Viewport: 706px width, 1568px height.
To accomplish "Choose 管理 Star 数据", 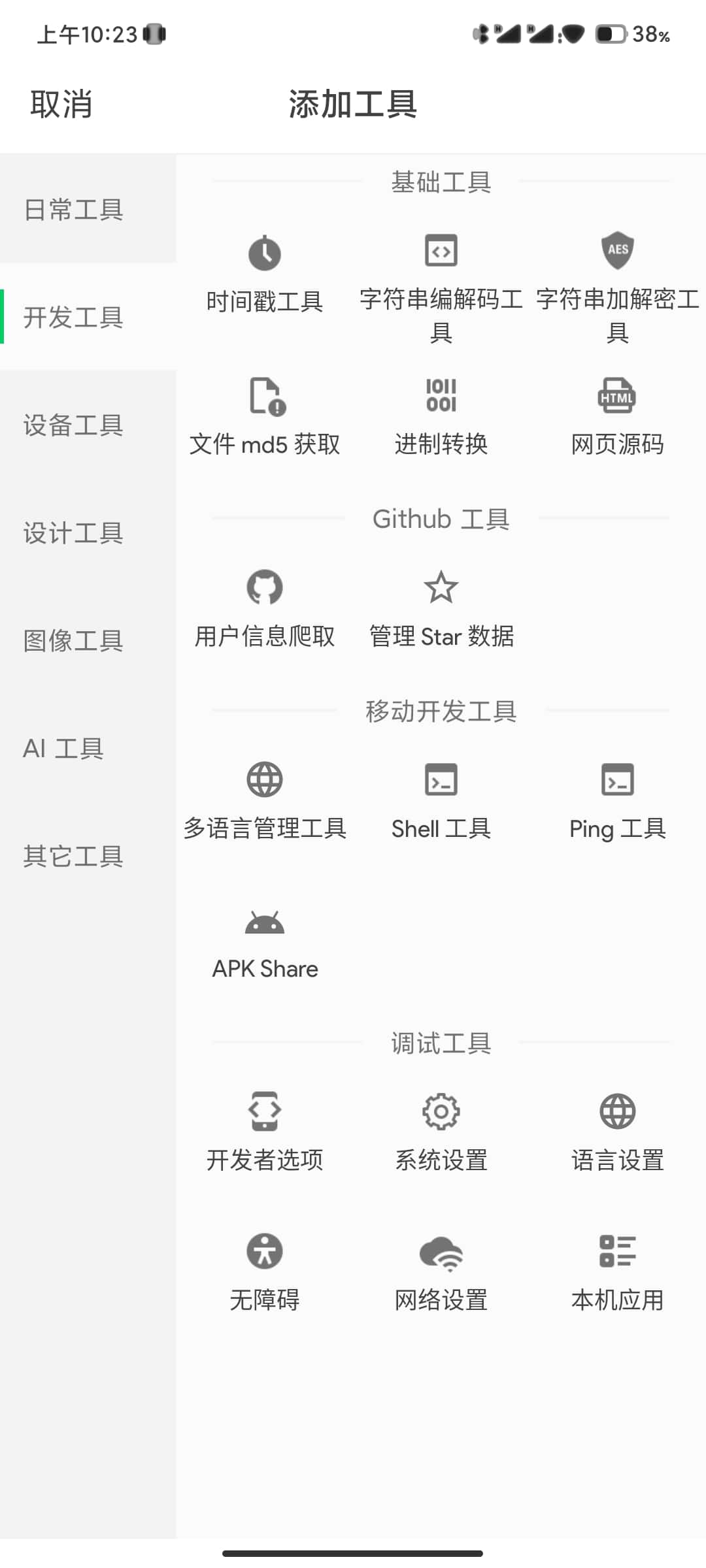I will coord(441,609).
